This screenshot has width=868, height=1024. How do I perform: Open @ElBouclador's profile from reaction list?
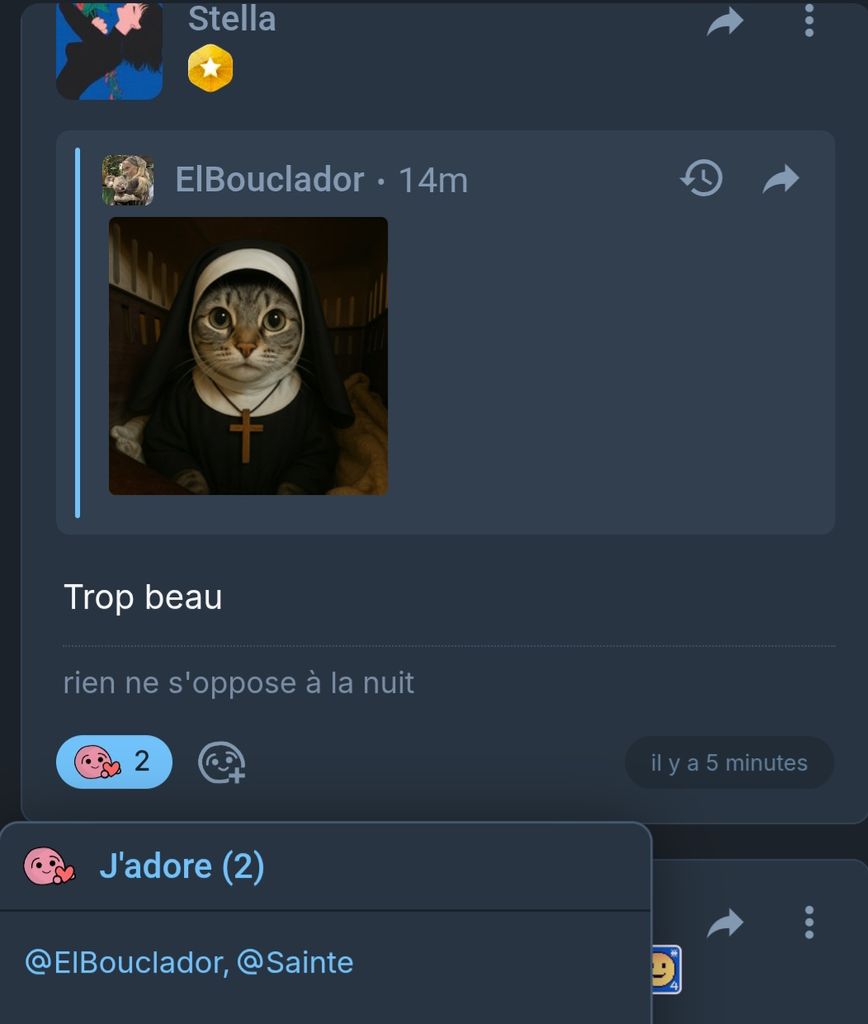point(125,962)
